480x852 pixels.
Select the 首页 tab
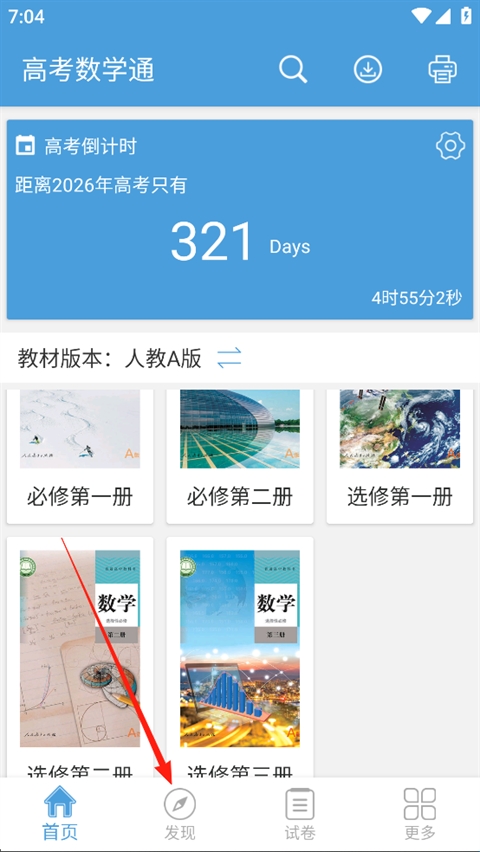(x=60, y=813)
